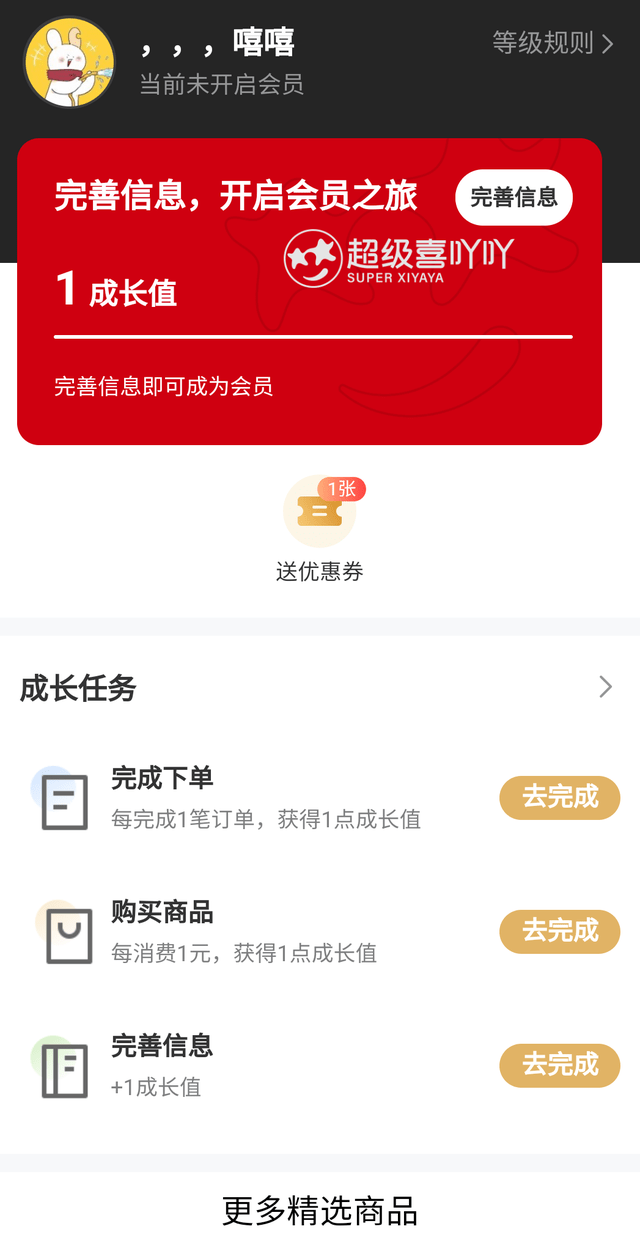Open the 等级规则 level rules link
The height and width of the screenshot is (1240, 640).
pyautogui.click(x=552, y=43)
